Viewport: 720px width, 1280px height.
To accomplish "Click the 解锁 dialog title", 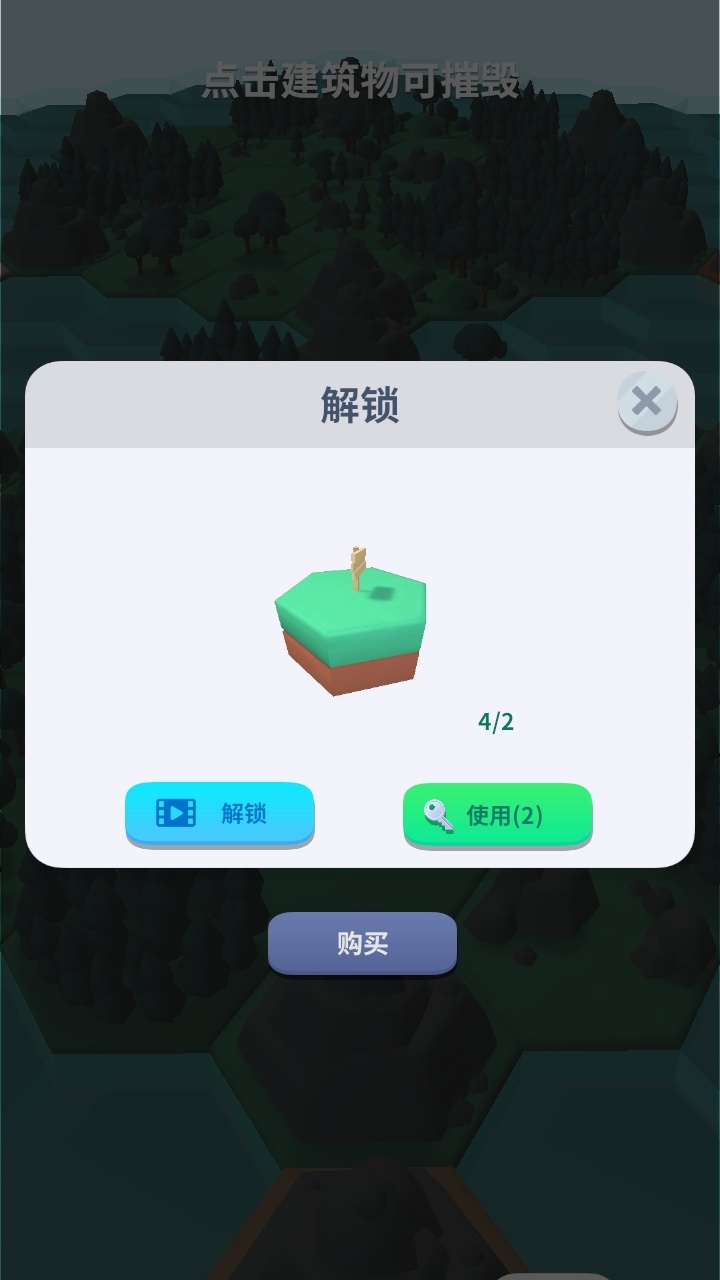I will 360,406.
